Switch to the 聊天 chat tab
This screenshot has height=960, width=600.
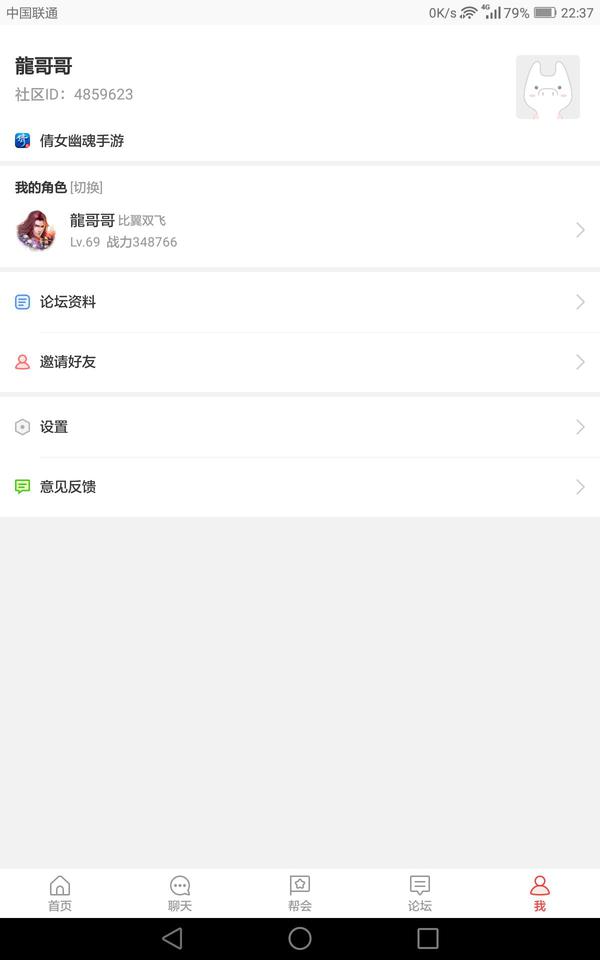(180, 893)
